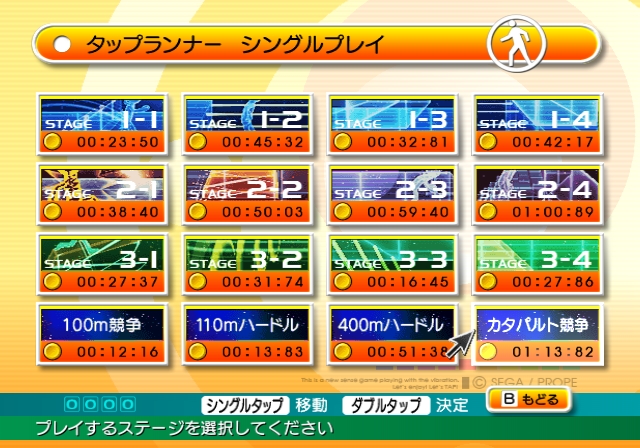
Task: Select Stage 3-1
Action: (x=102, y=264)
